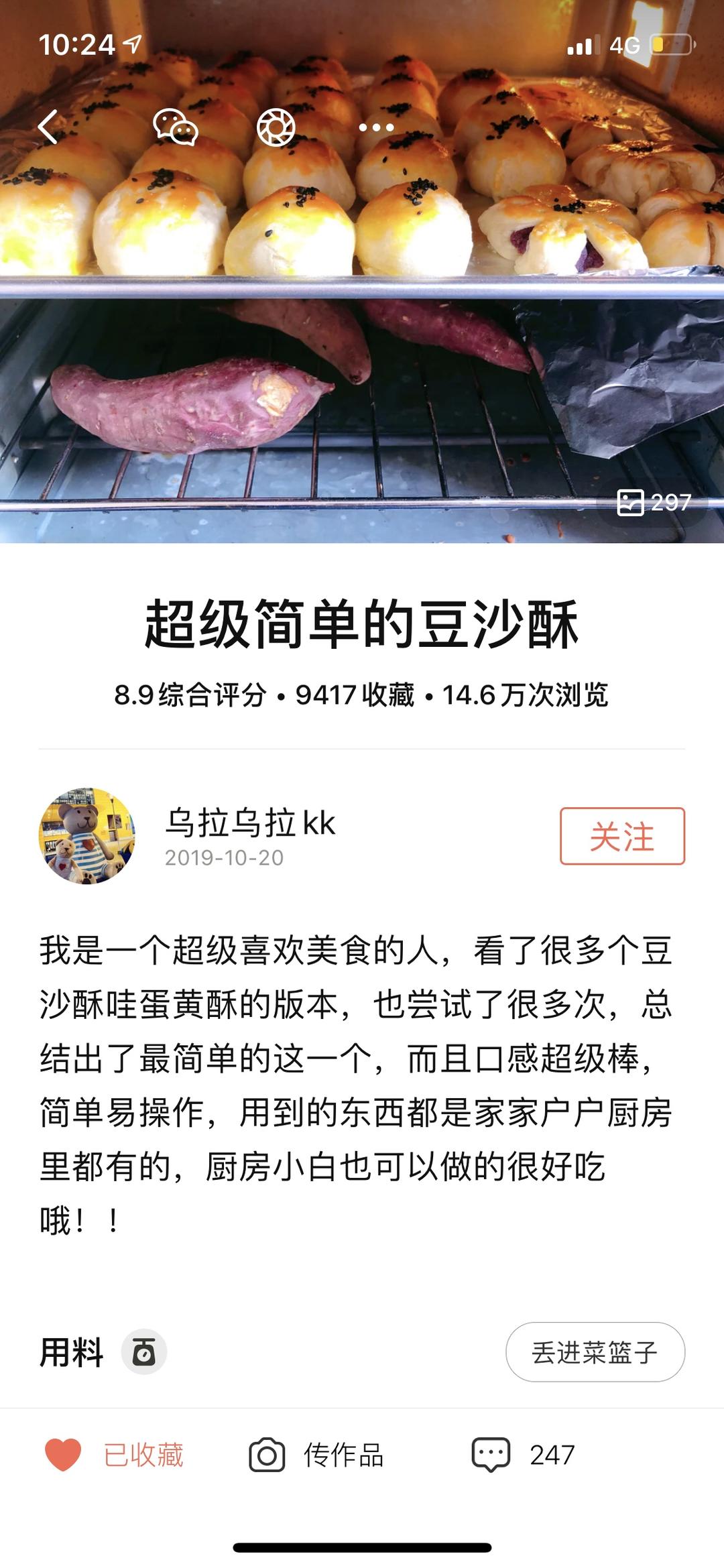Share recipe to WeChat chat

pyautogui.click(x=175, y=127)
